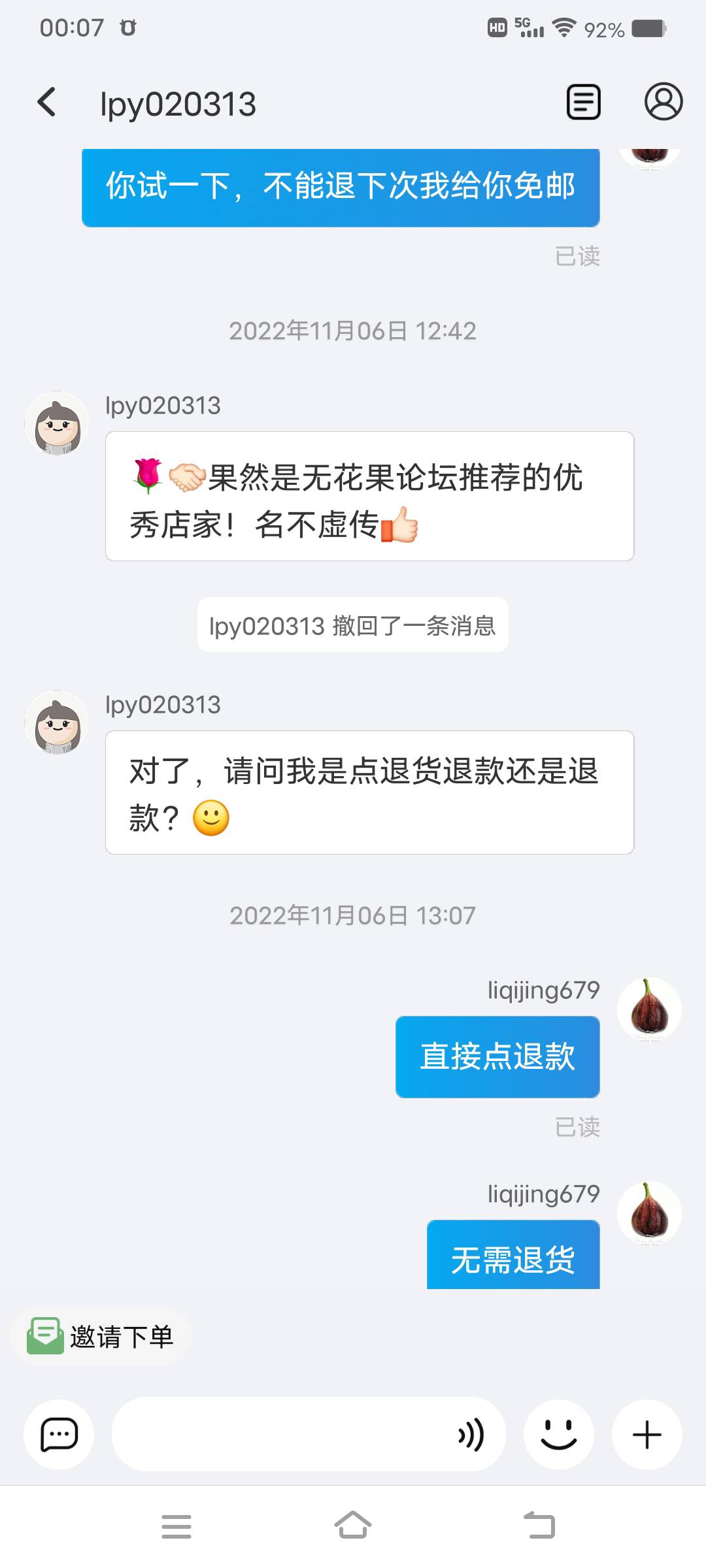Tap liqijing679's avatar beside 直接点退款
Image resolution: width=706 pixels, height=1568 pixels.
pos(649,1009)
